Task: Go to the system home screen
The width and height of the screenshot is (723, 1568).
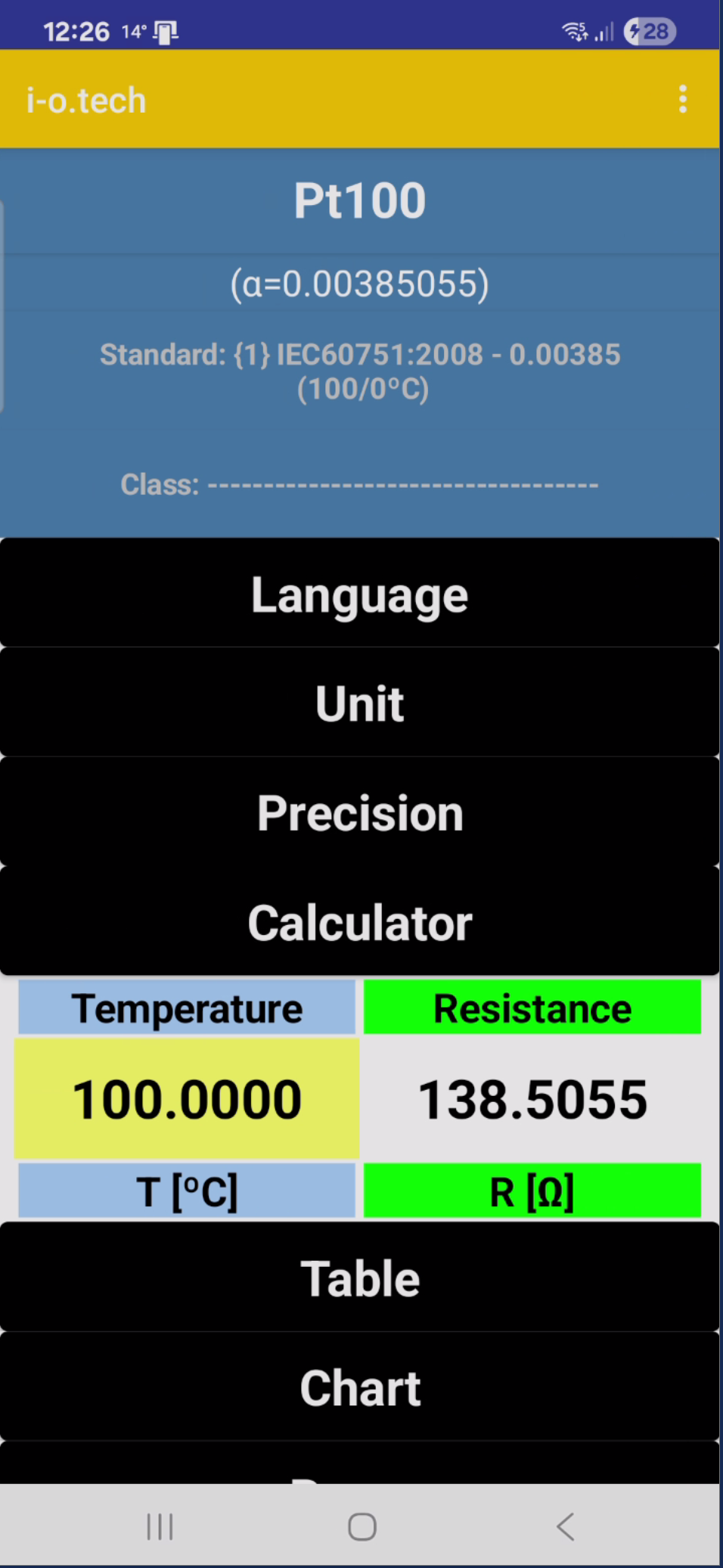Action: 362,1526
